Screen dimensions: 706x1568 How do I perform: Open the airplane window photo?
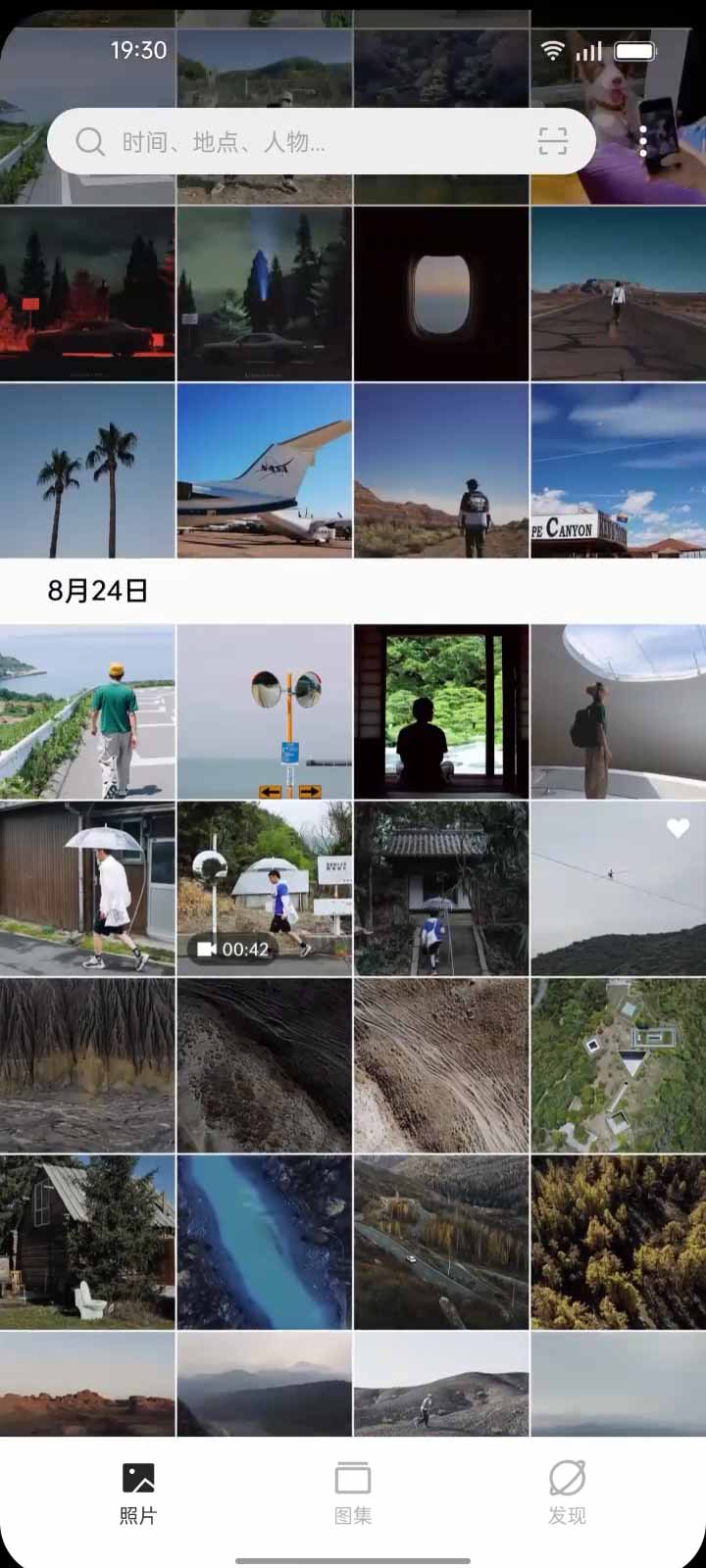441,293
